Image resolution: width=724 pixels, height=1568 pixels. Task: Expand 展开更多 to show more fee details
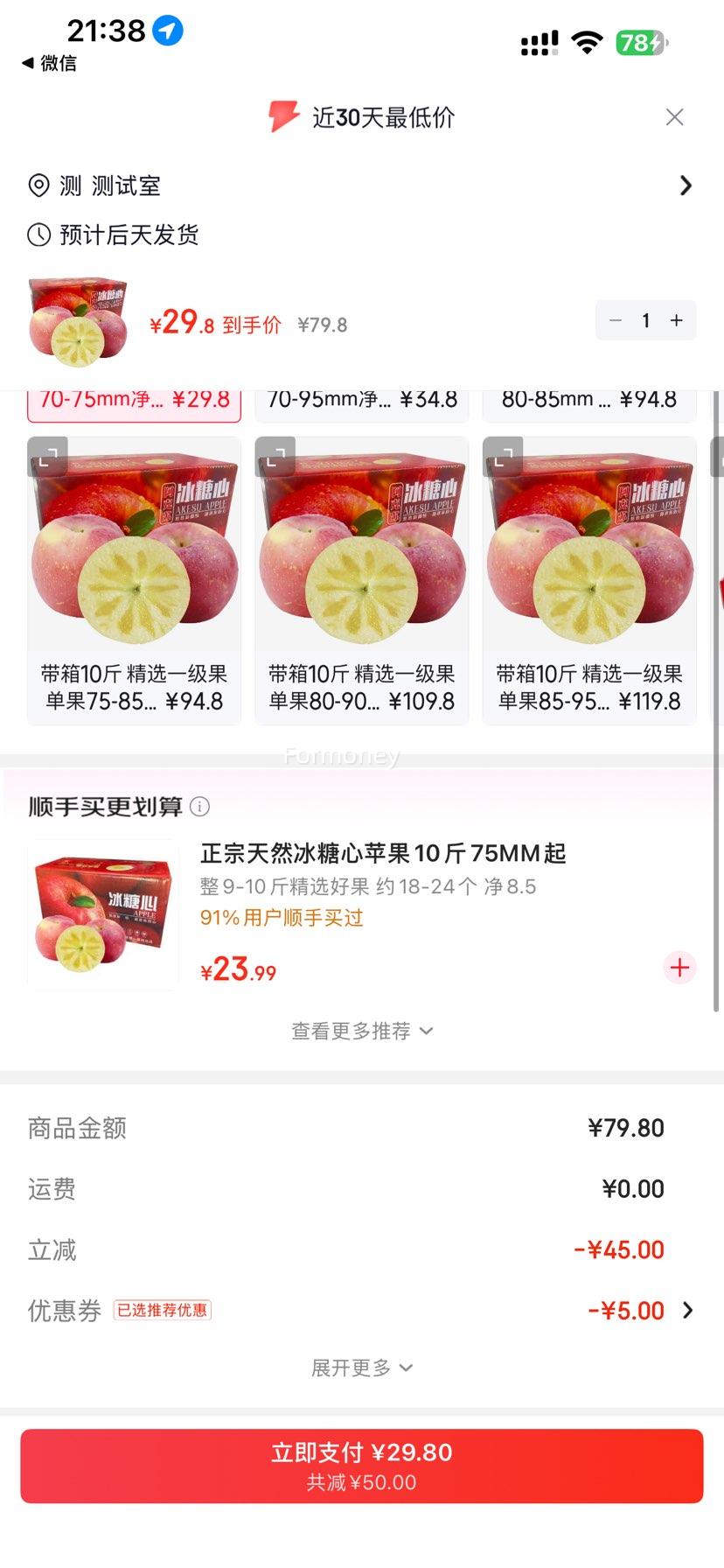coord(361,1367)
